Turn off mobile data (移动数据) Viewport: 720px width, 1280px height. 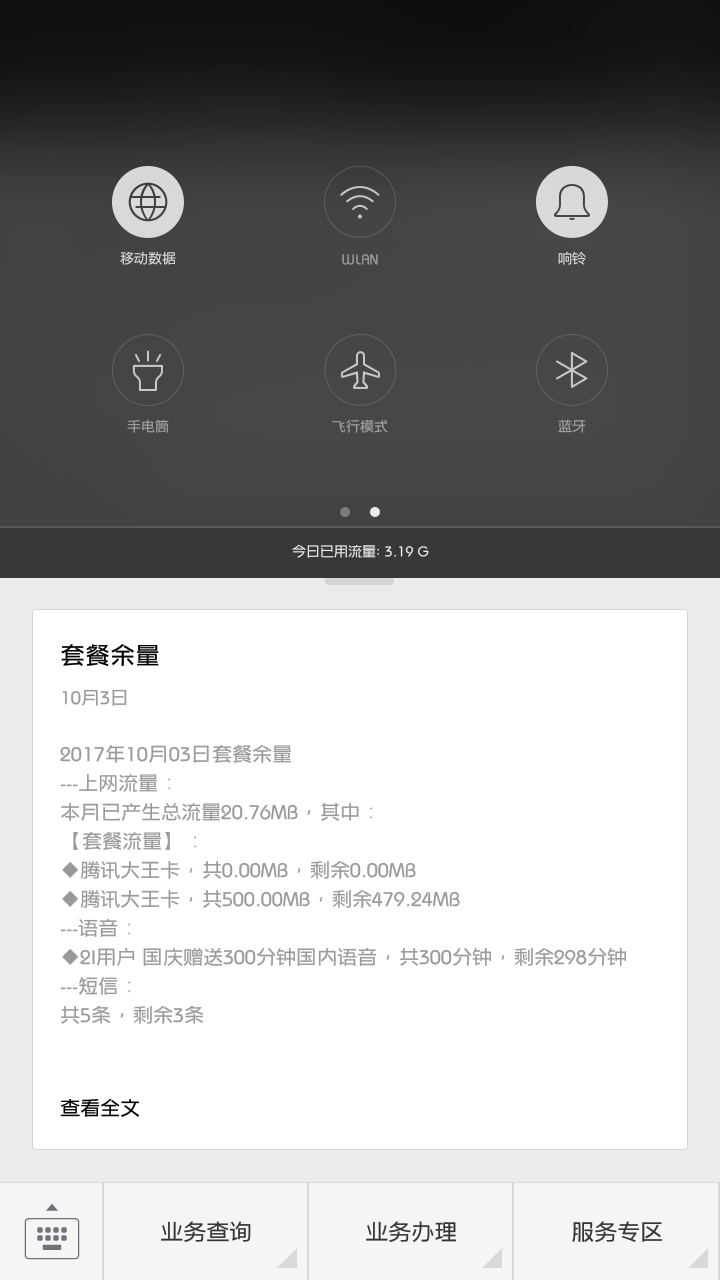tap(148, 202)
